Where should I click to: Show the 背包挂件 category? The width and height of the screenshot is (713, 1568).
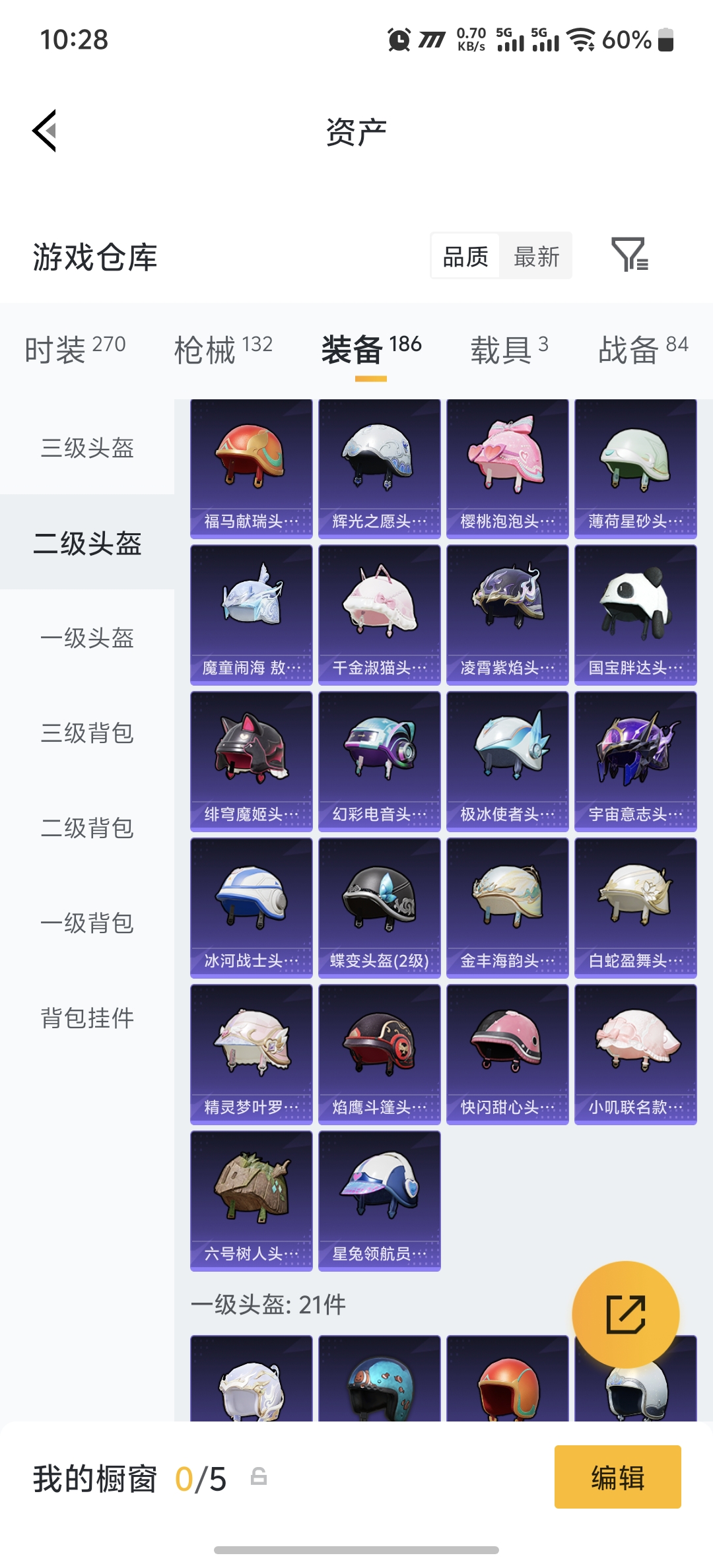(x=87, y=1018)
